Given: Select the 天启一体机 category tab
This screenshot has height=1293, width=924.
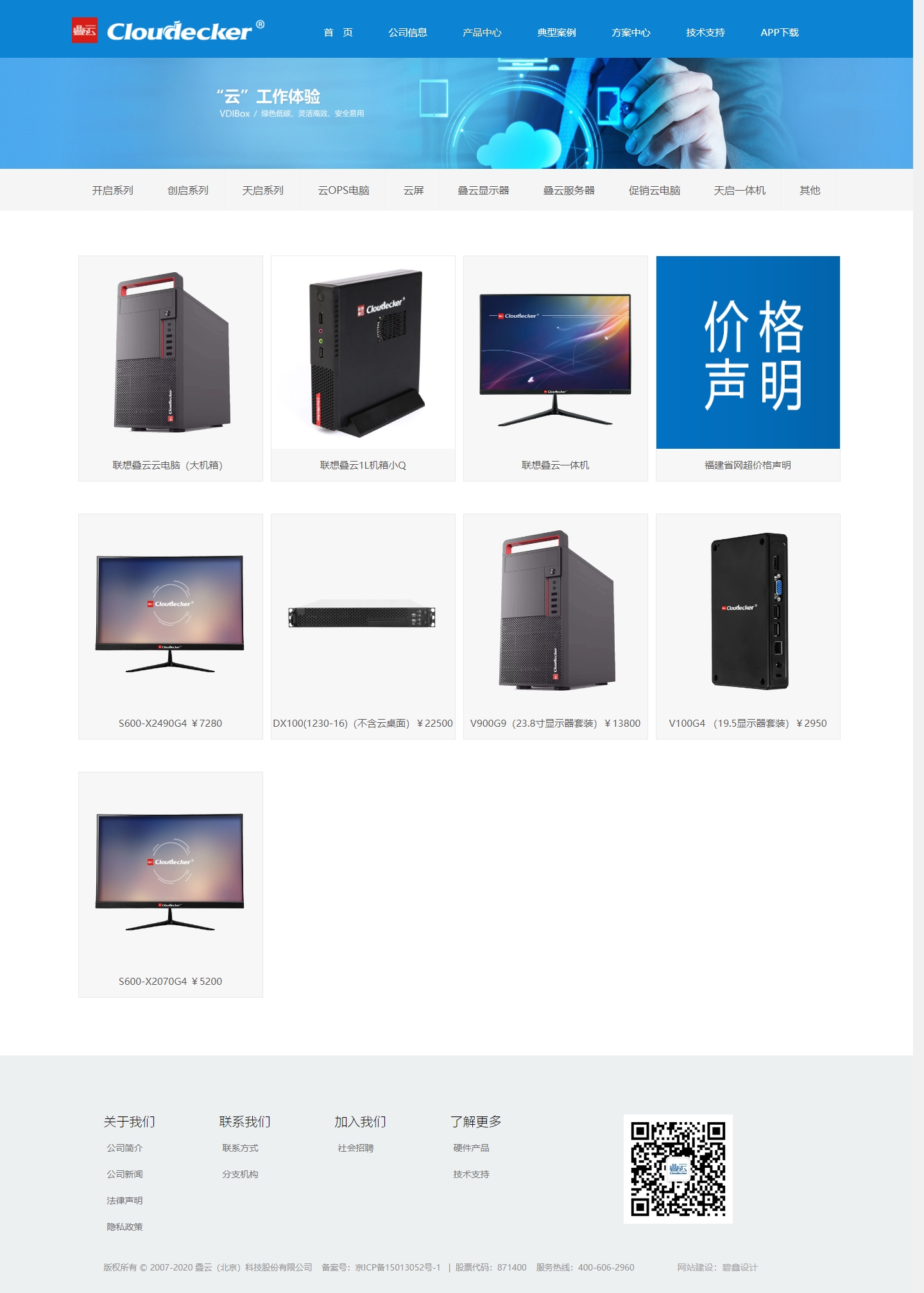Looking at the screenshot, I should click(739, 190).
